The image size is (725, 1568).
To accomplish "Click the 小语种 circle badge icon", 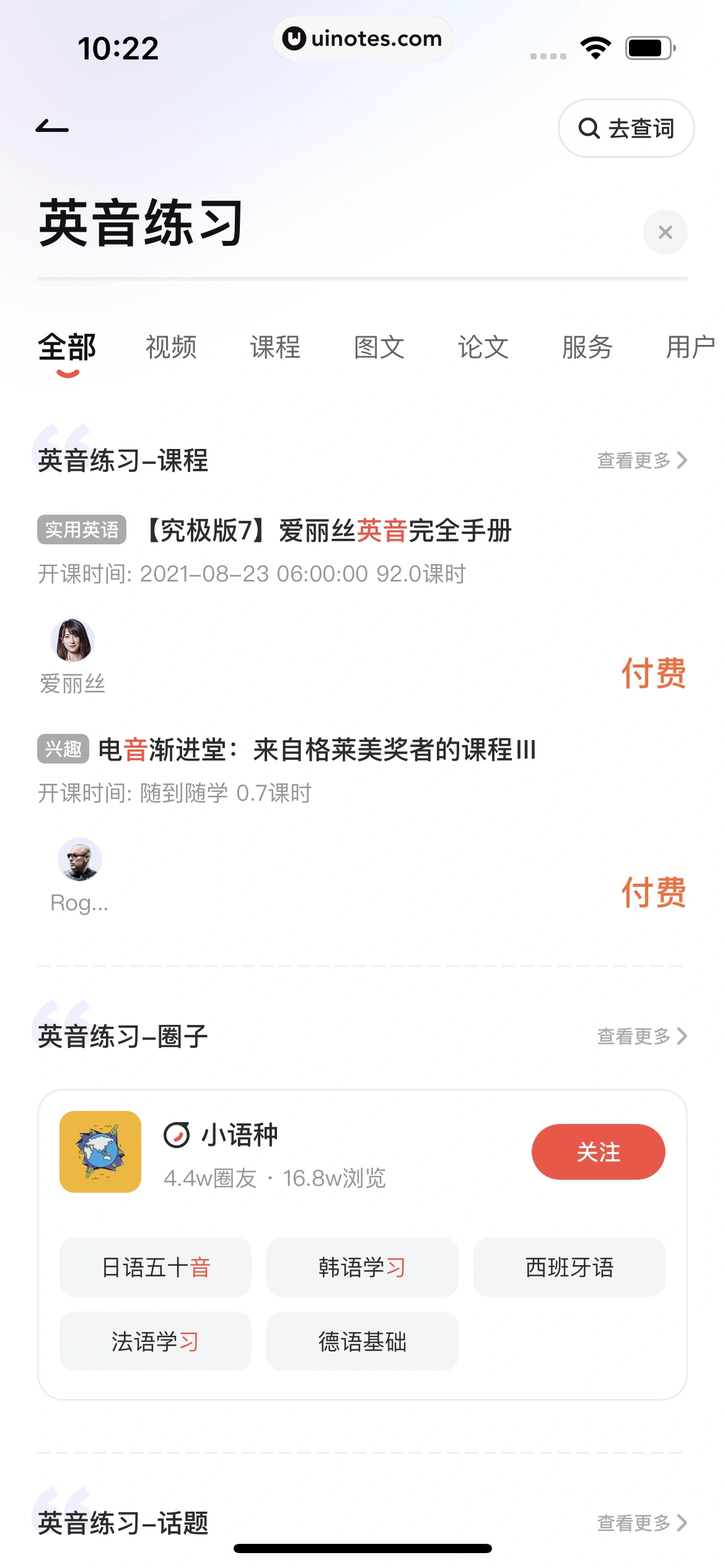I will point(176,1134).
